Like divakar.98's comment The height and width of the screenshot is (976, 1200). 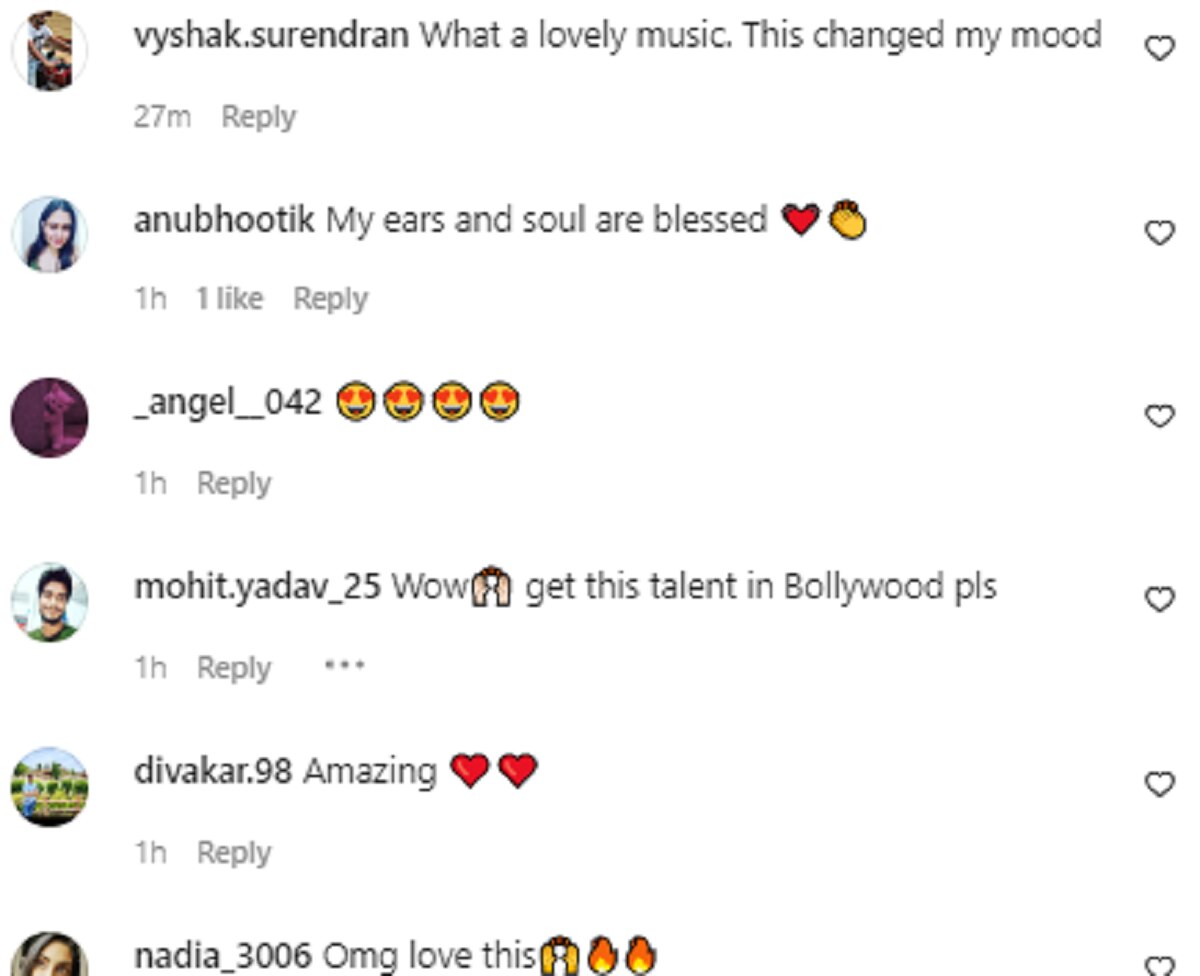pyautogui.click(x=1158, y=785)
